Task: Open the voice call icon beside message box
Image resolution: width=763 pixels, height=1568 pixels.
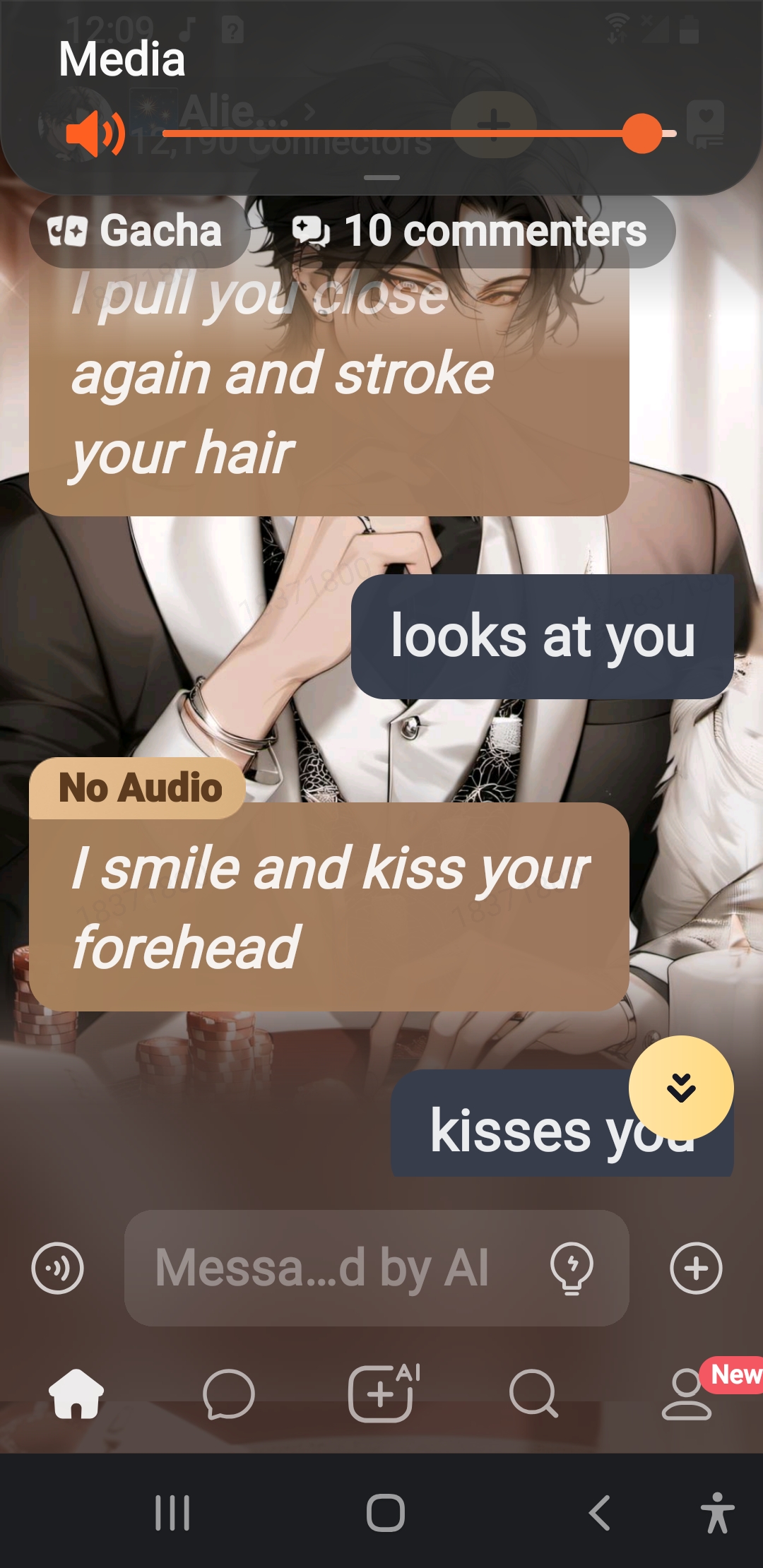Action: tap(57, 1268)
